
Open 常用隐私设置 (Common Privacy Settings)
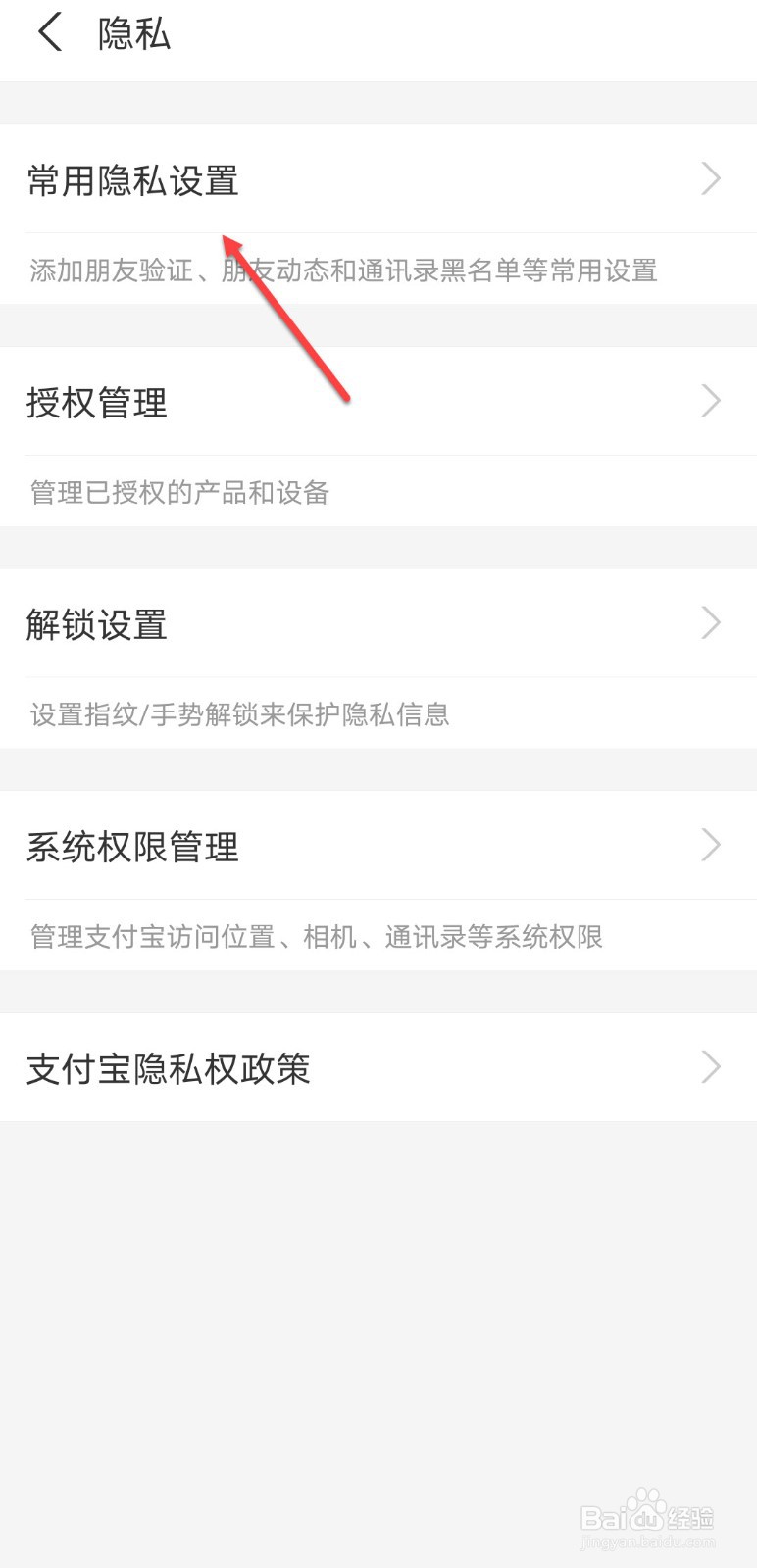point(133,181)
